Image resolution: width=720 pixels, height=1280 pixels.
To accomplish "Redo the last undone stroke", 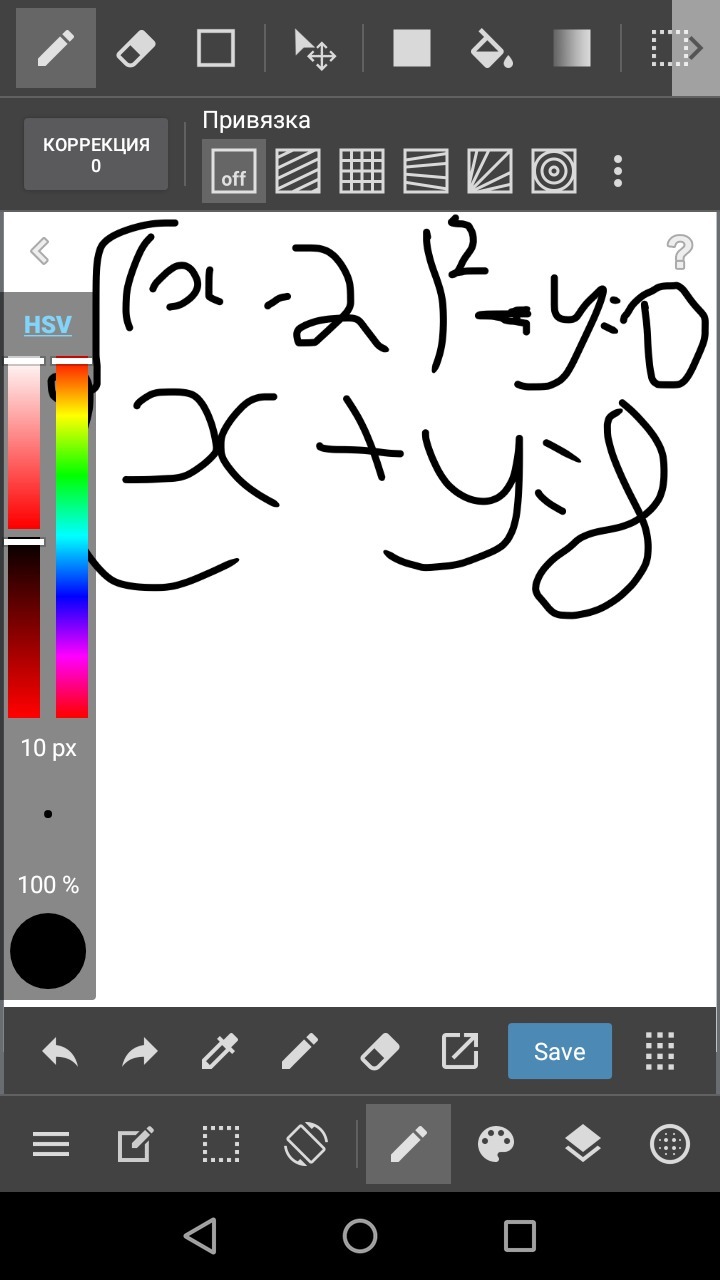I will [x=139, y=1051].
